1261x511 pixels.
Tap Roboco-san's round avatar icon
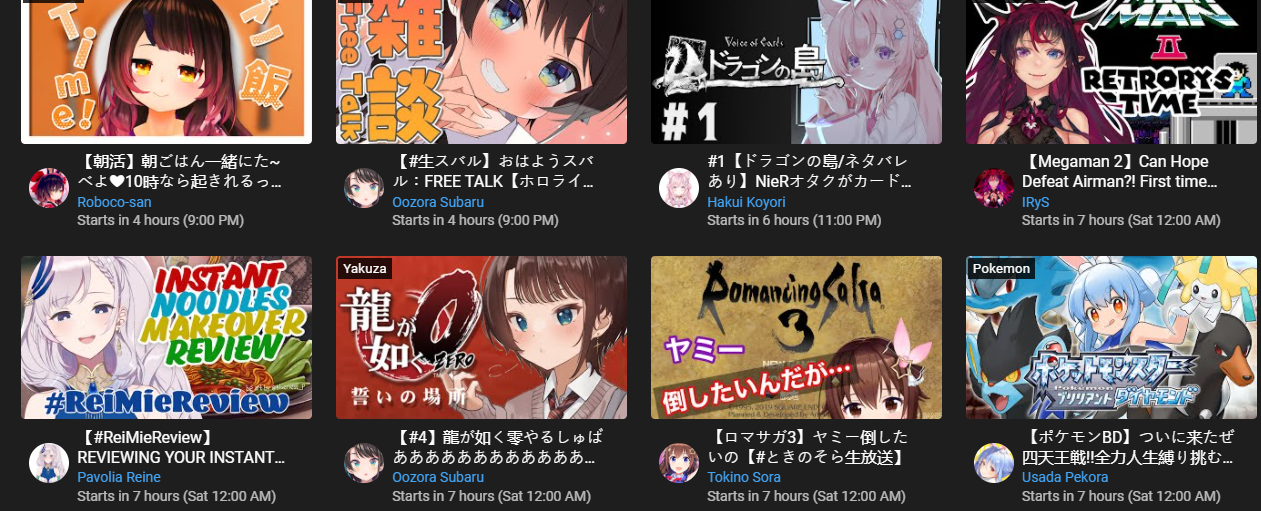pos(49,188)
